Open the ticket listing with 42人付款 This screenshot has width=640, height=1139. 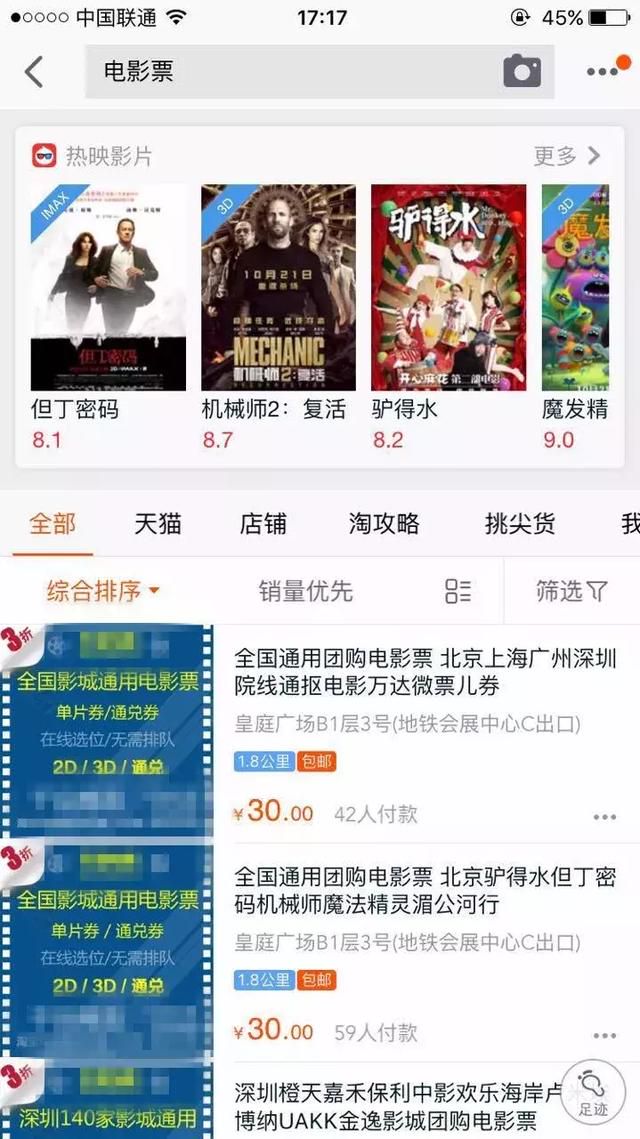click(425, 730)
